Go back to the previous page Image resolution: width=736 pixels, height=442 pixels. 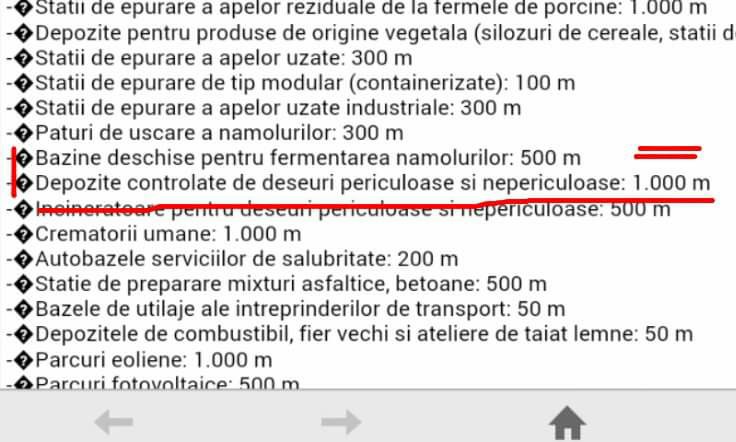pyautogui.click(x=114, y=423)
